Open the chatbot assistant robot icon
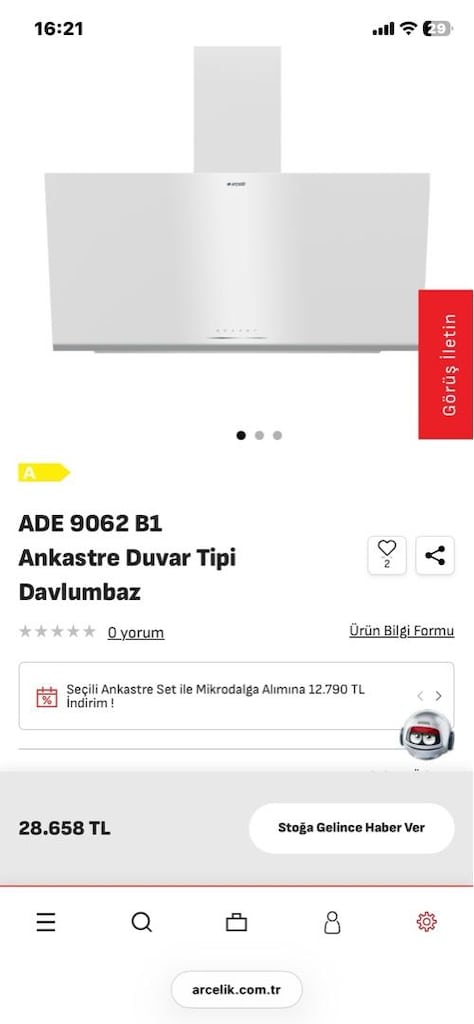Image resolution: width=474 pixels, height=1024 pixels. (427, 735)
